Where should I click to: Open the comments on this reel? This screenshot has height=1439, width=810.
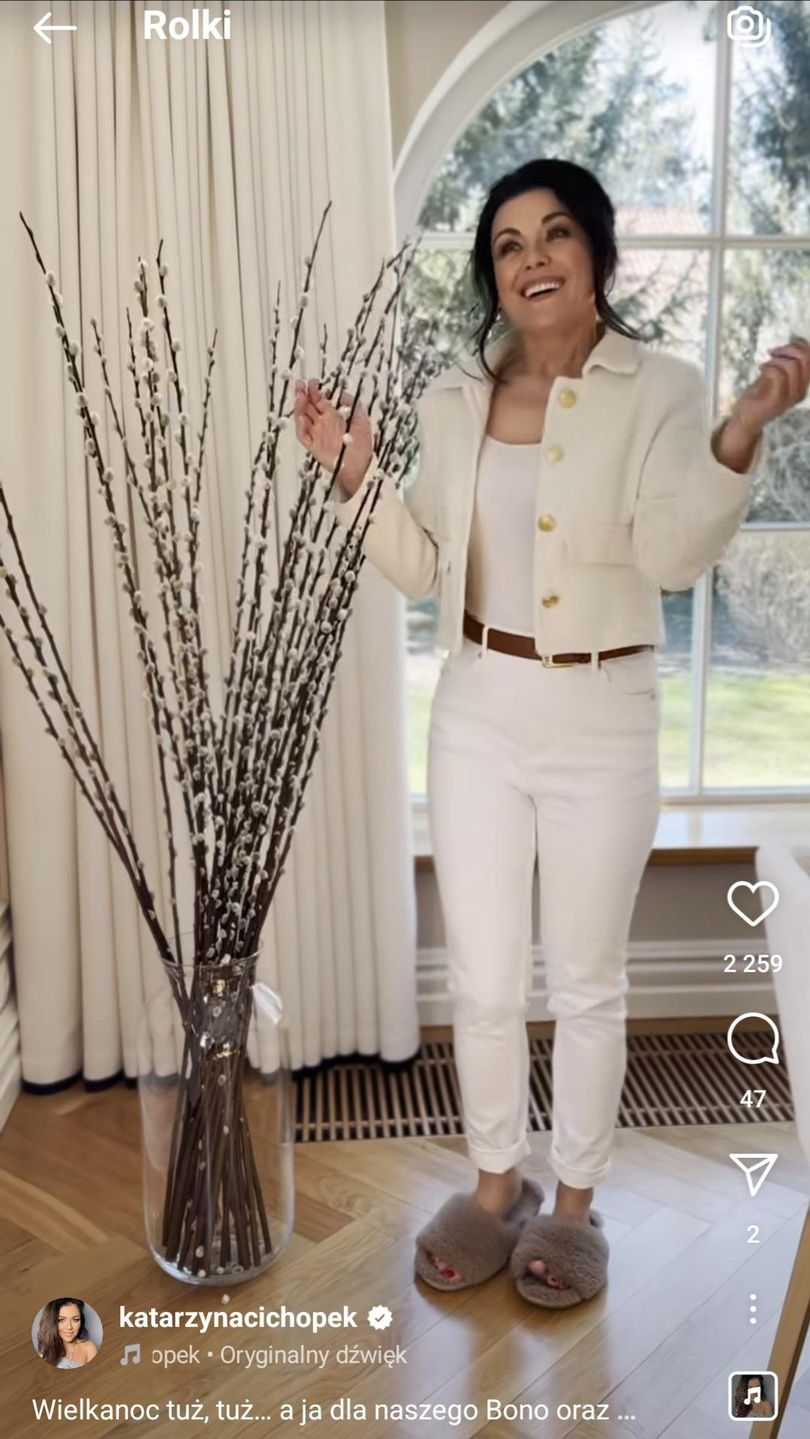[x=752, y=1040]
